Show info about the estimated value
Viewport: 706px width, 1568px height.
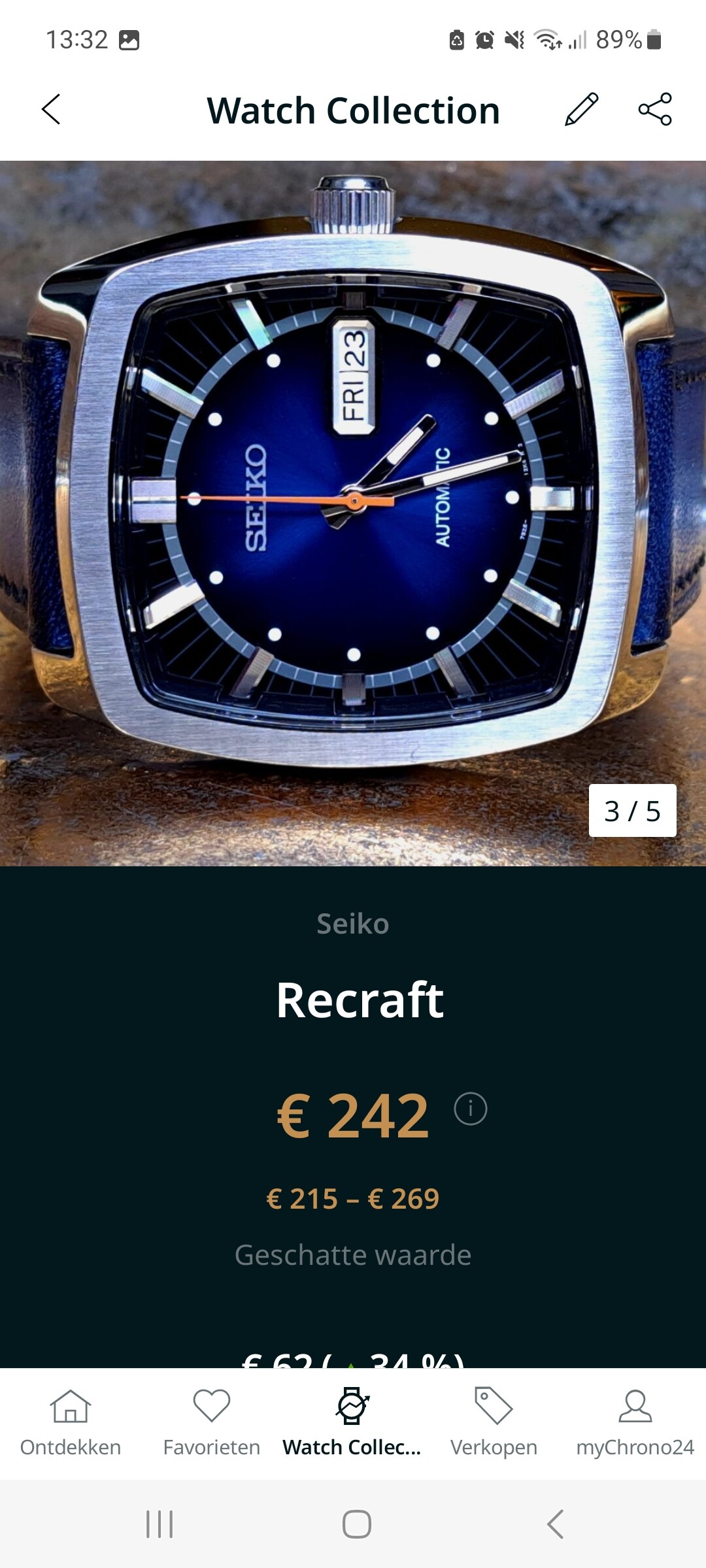(471, 1109)
